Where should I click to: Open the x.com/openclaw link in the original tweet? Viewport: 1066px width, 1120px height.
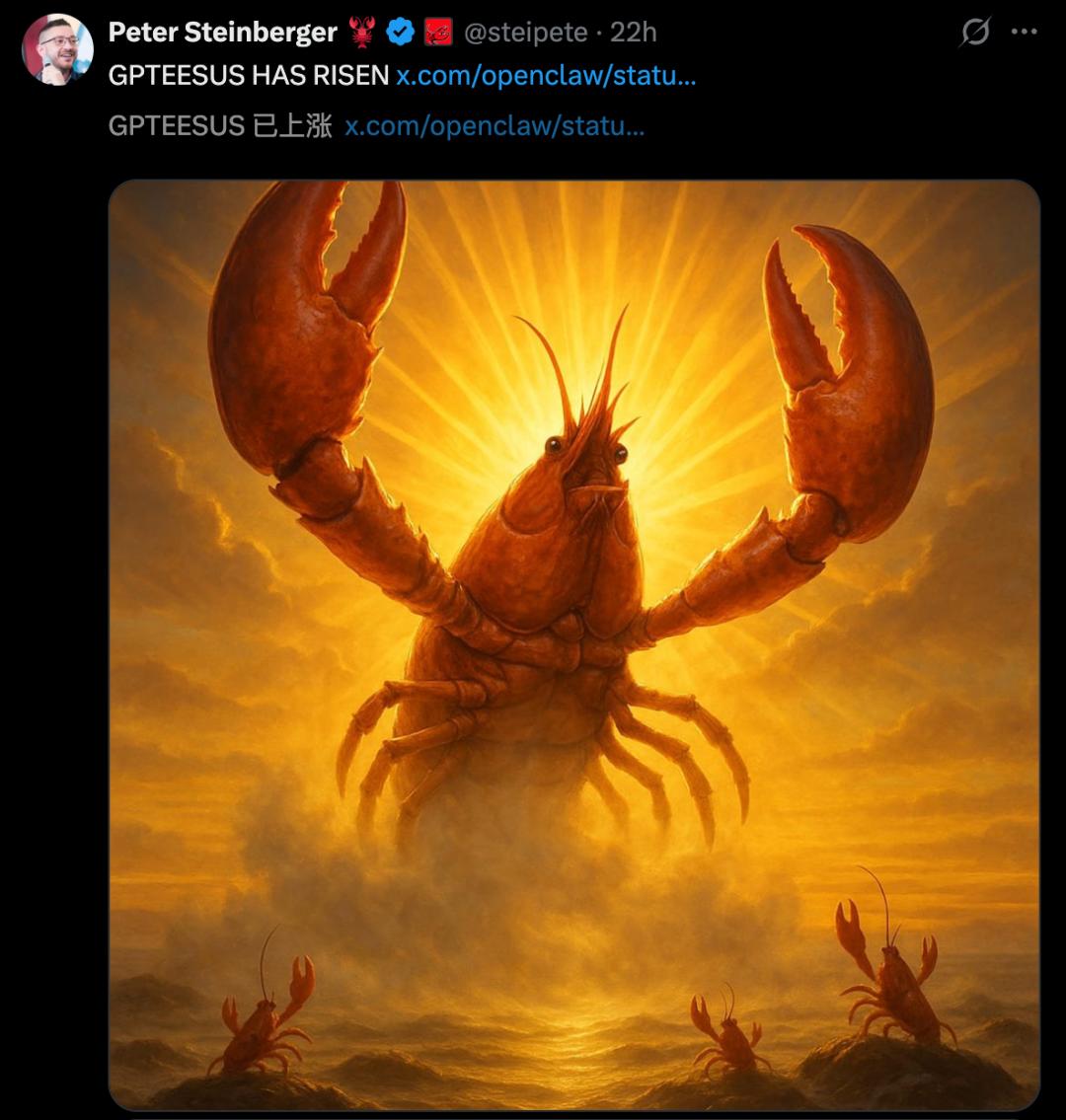pyautogui.click(x=546, y=76)
